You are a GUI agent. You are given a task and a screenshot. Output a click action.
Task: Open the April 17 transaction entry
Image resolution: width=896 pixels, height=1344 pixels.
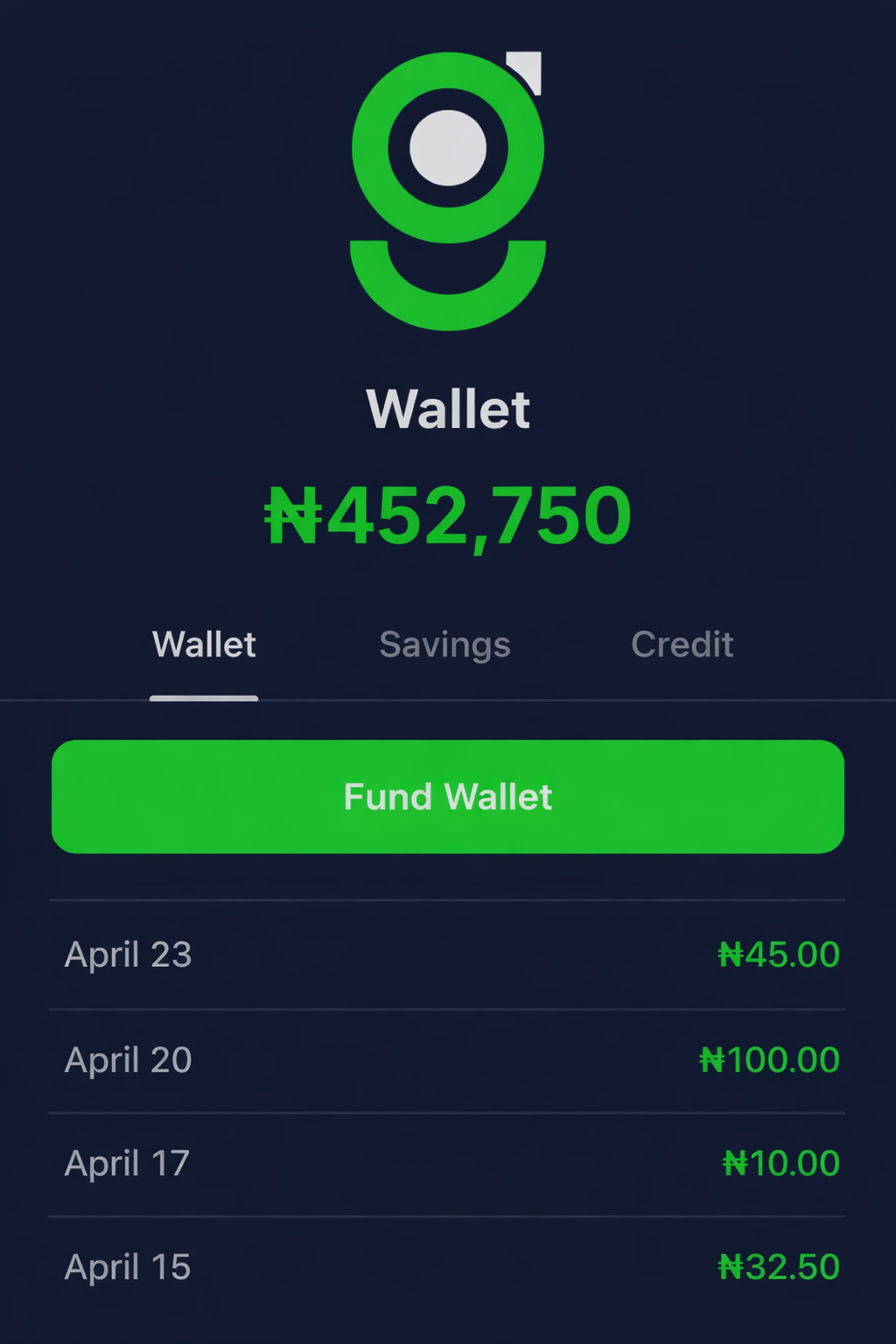pos(128,1163)
